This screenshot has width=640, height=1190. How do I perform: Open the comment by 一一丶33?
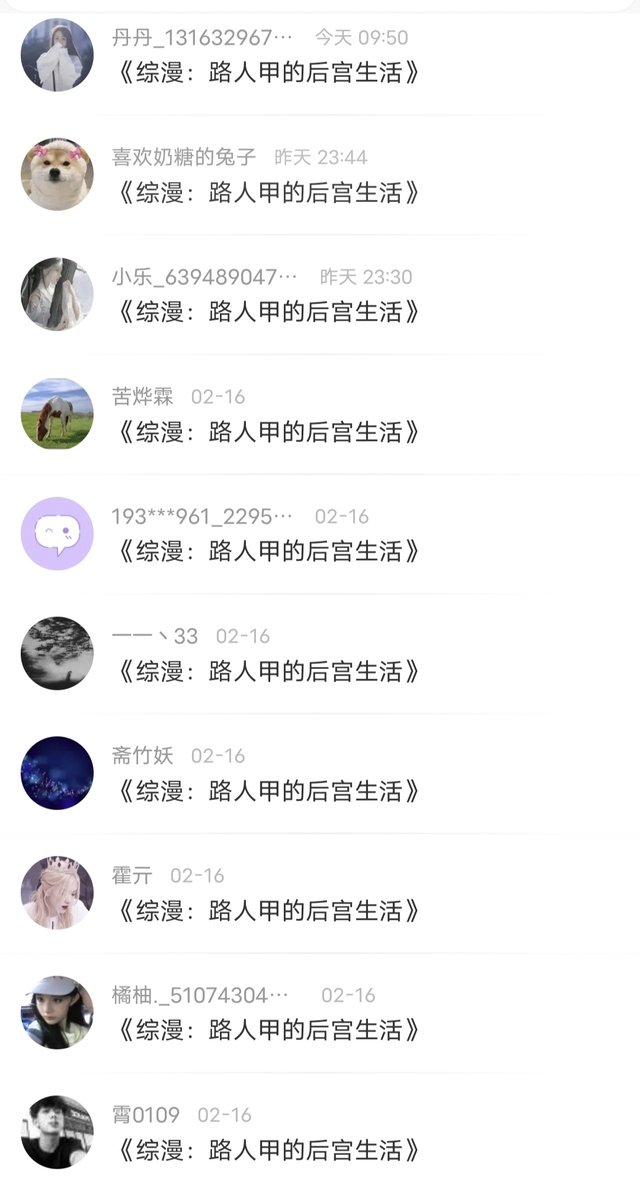320,654
